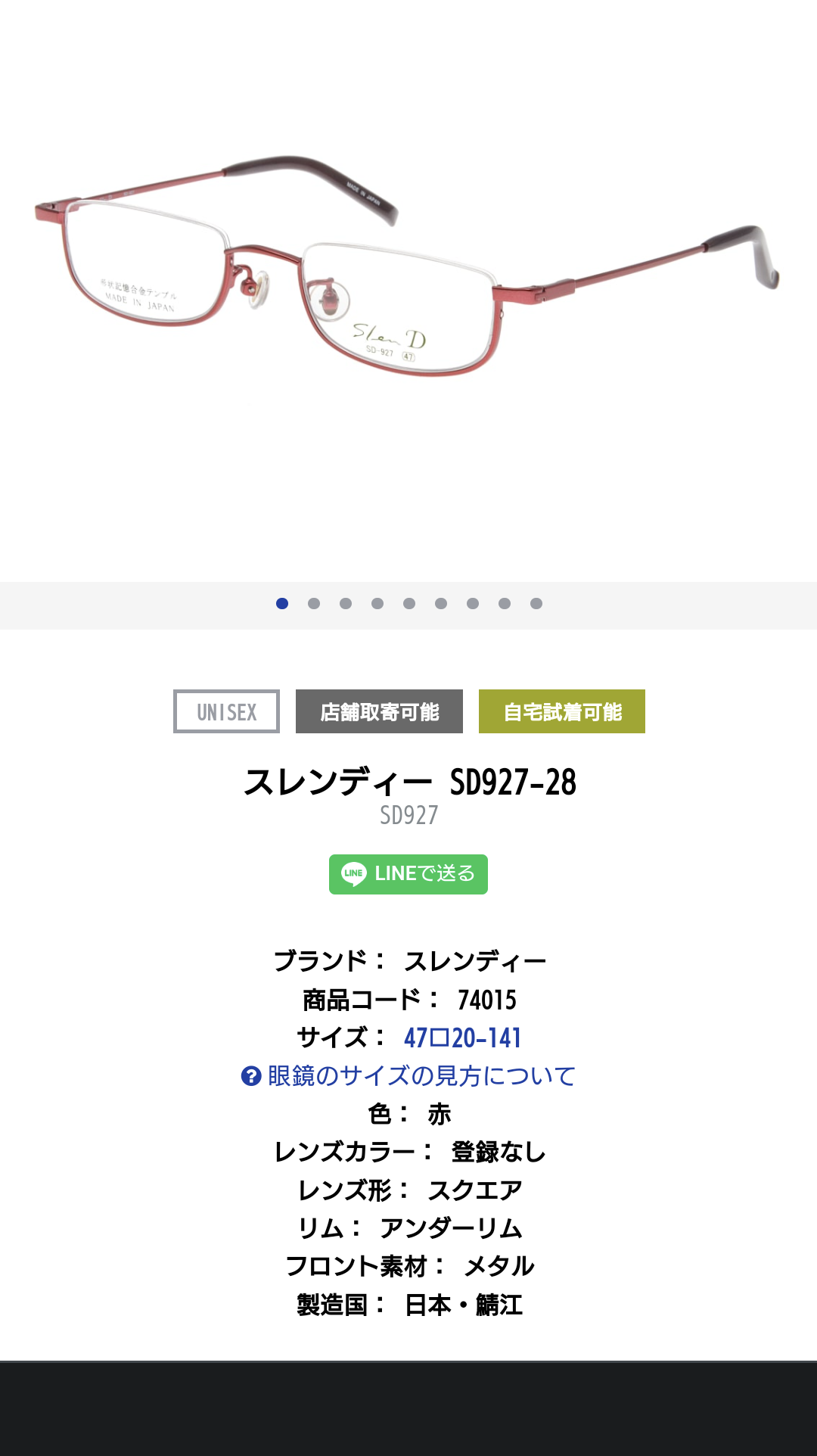Jump to the second carousel image dot

(x=314, y=603)
